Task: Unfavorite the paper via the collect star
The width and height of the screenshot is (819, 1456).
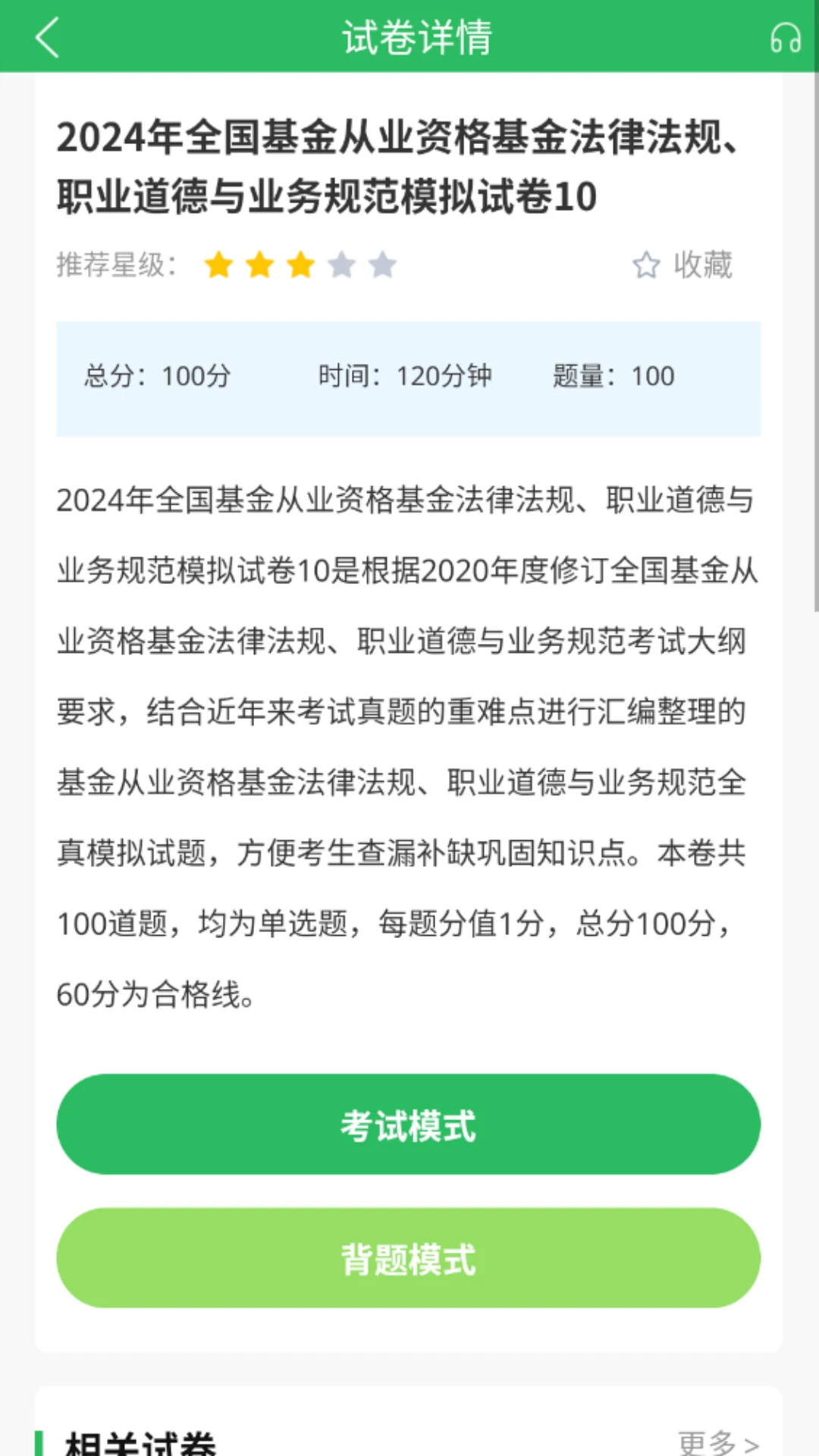Action: point(645,266)
